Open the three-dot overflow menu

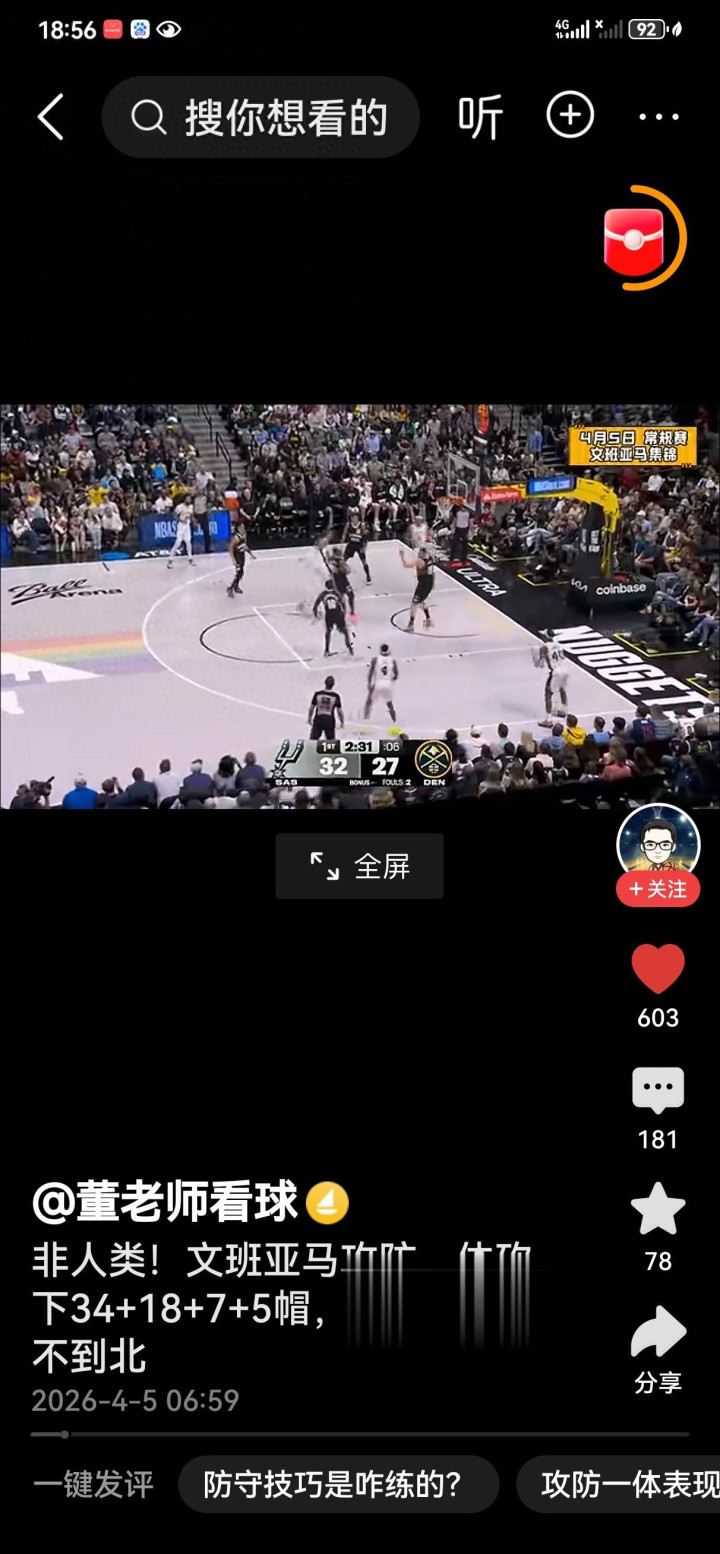point(659,118)
